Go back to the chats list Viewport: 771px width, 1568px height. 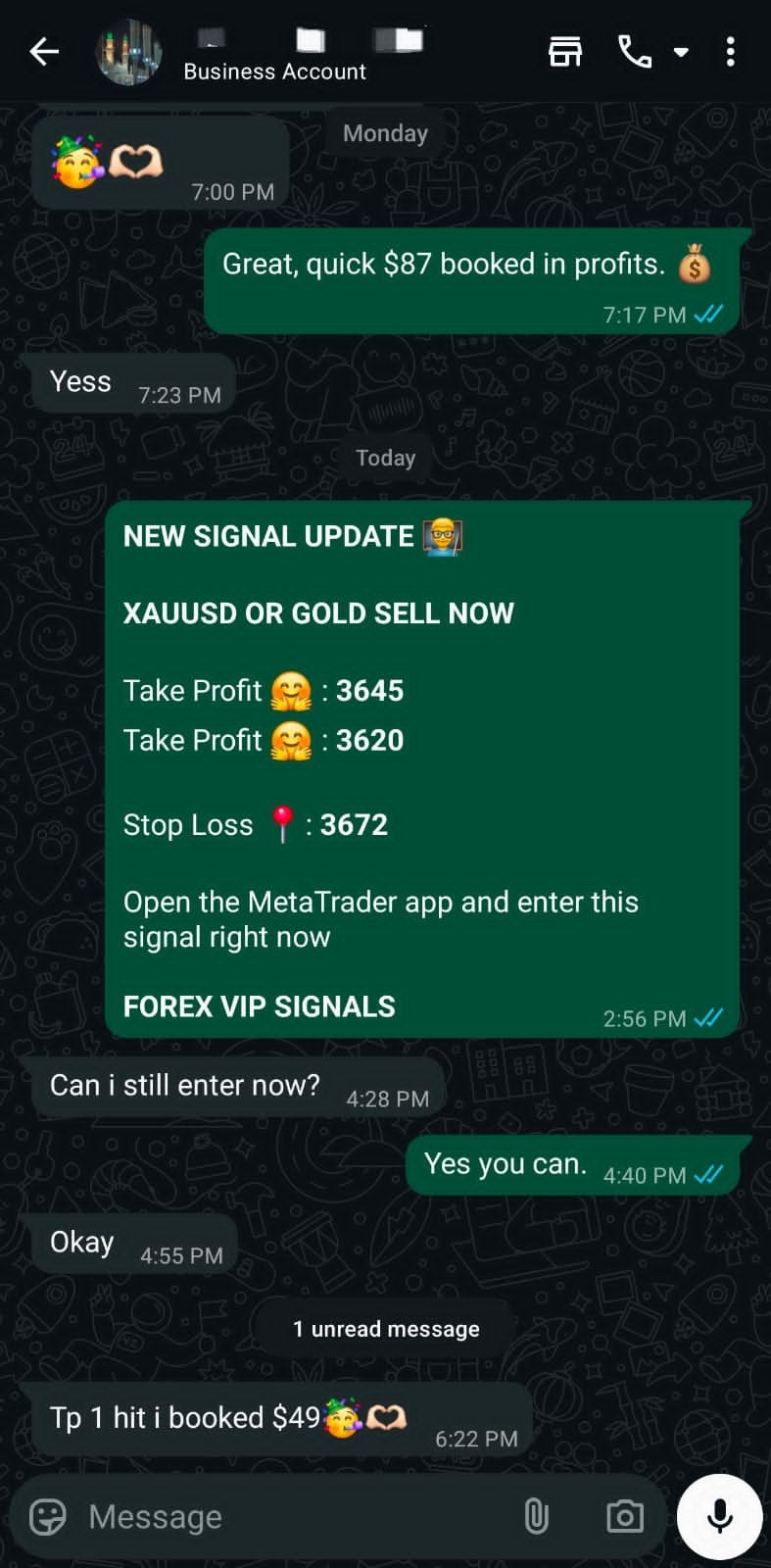44,52
